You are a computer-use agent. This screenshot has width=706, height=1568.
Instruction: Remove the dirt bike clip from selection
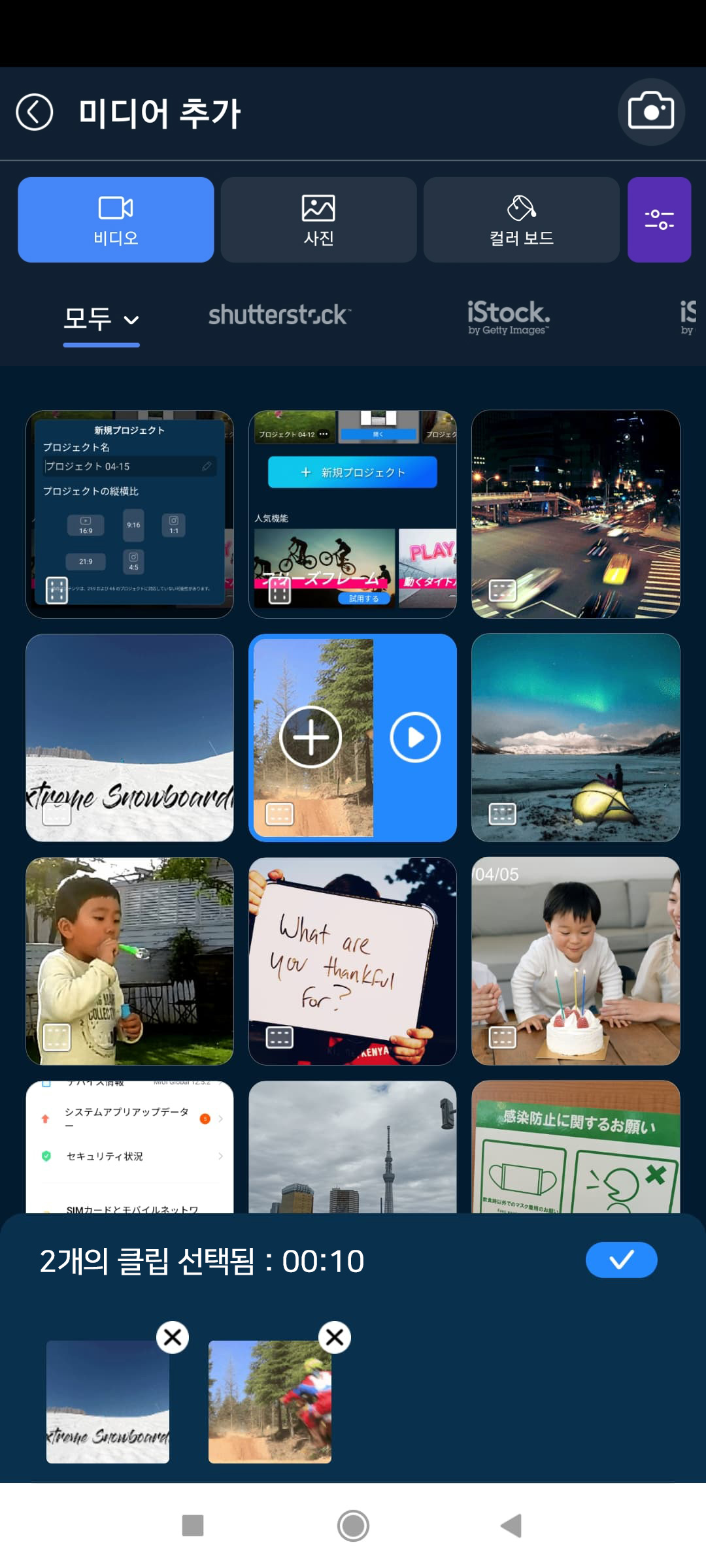click(335, 1337)
